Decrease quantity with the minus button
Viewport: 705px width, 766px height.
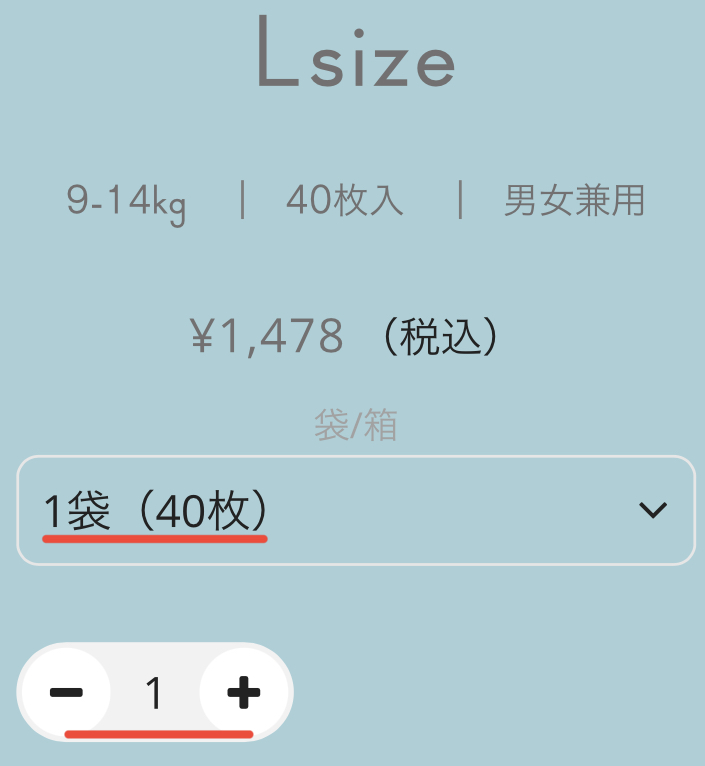pos(66,692)
